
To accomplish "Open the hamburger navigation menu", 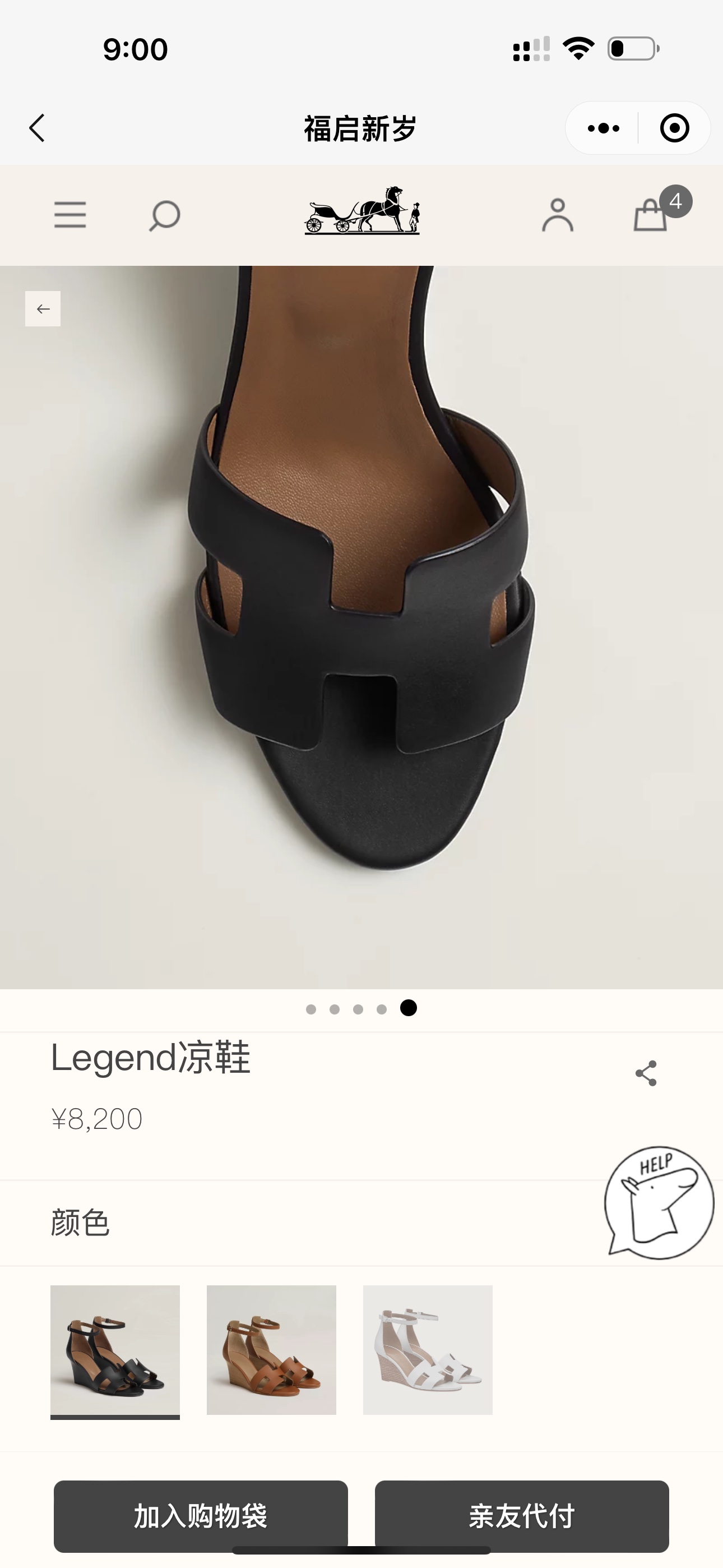I will pos(70,215).
